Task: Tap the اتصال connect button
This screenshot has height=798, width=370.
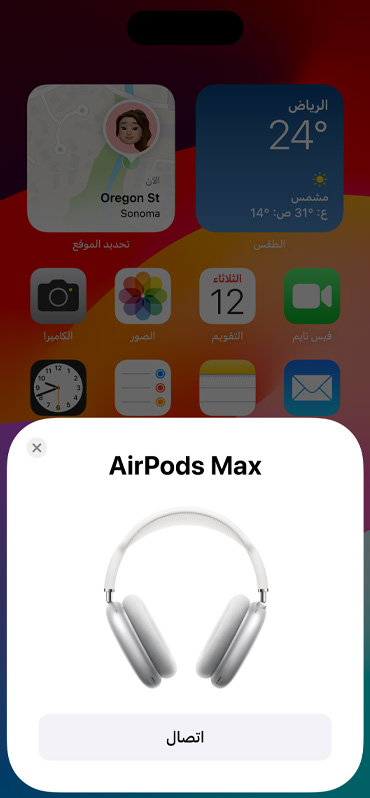Action: click(185, 737)
